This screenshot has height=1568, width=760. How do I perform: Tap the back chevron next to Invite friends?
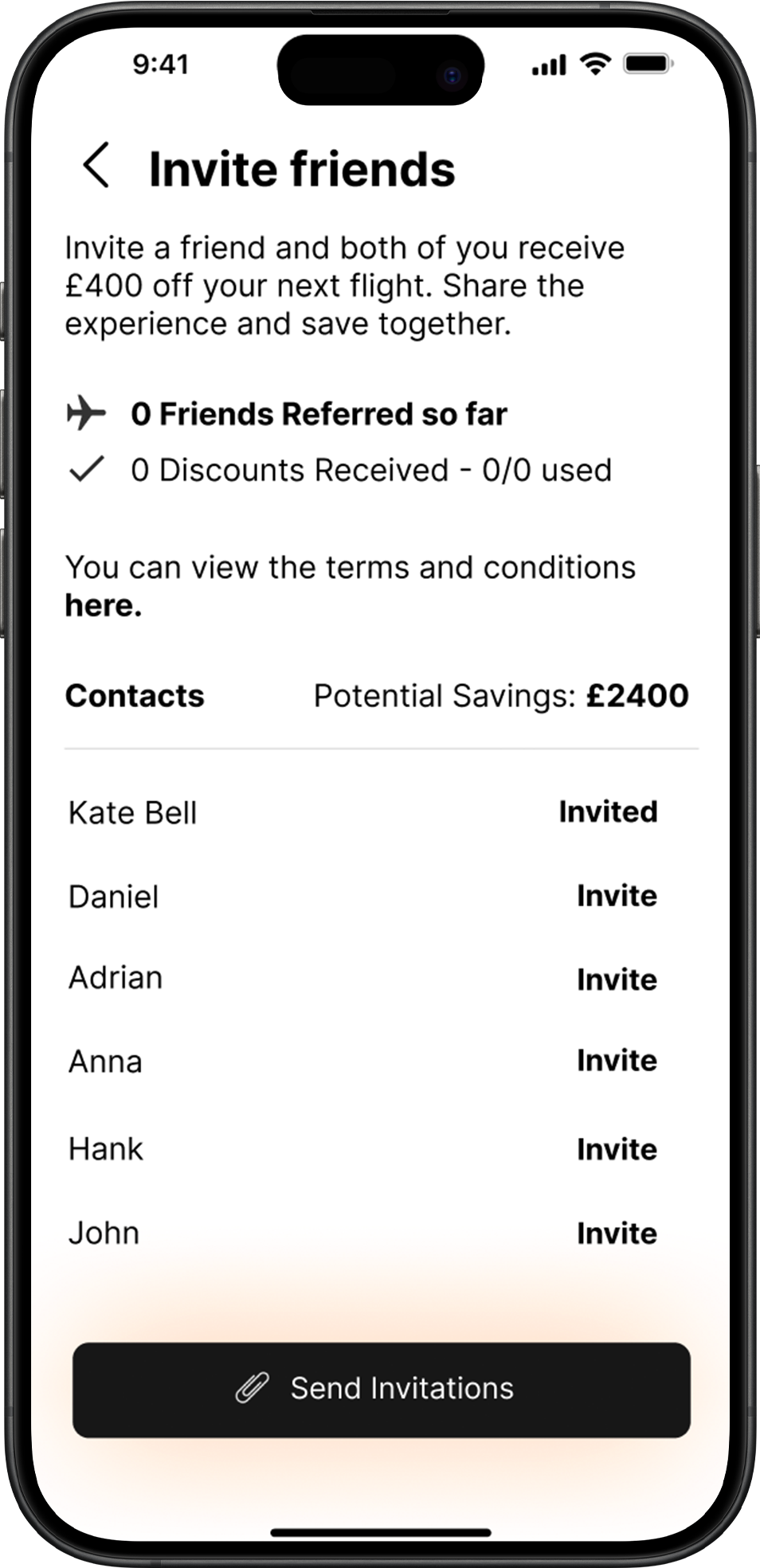[x=97, y=168]
